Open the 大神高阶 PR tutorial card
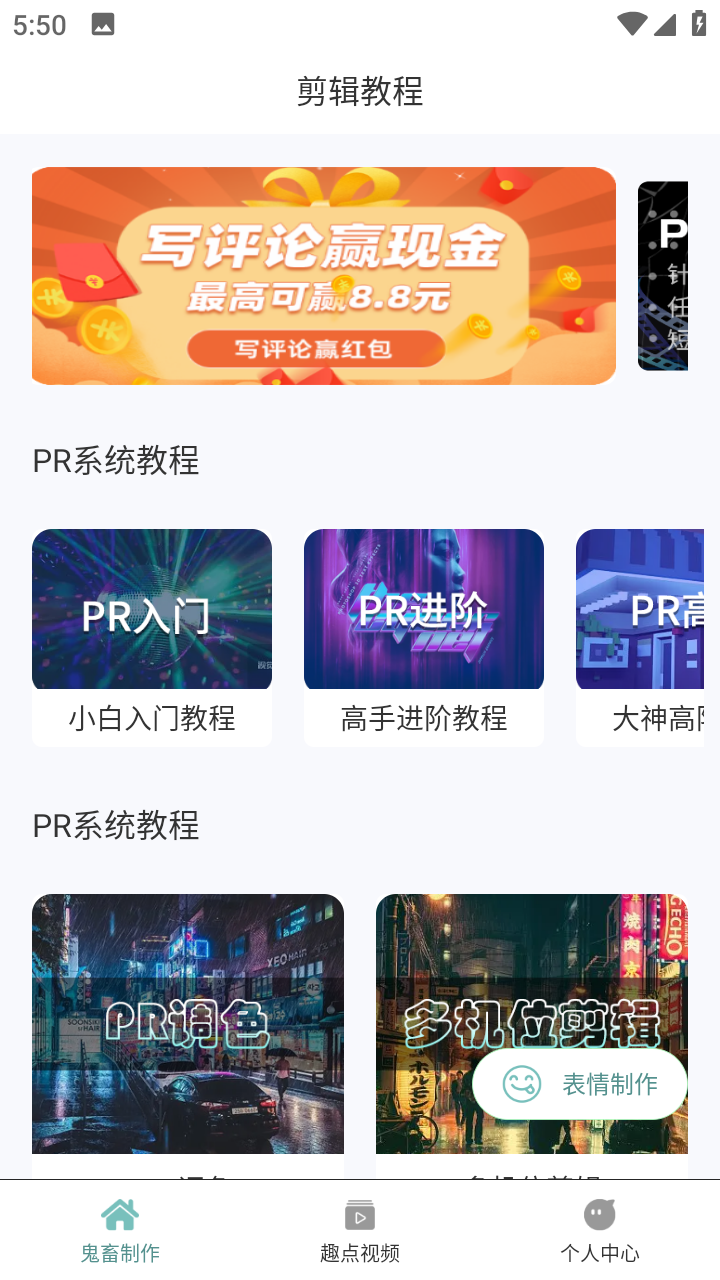 point(642,637)
